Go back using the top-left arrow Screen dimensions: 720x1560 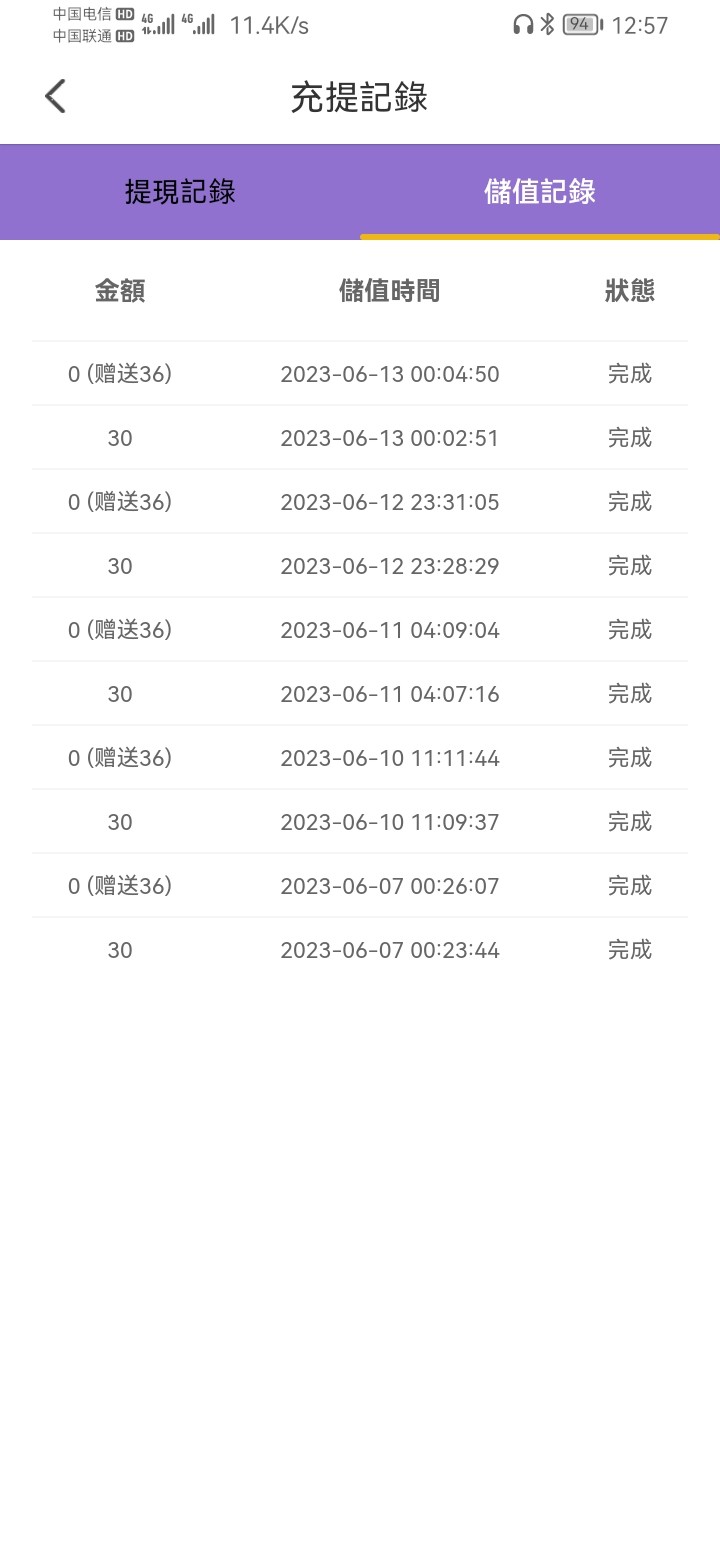[55, 97]
